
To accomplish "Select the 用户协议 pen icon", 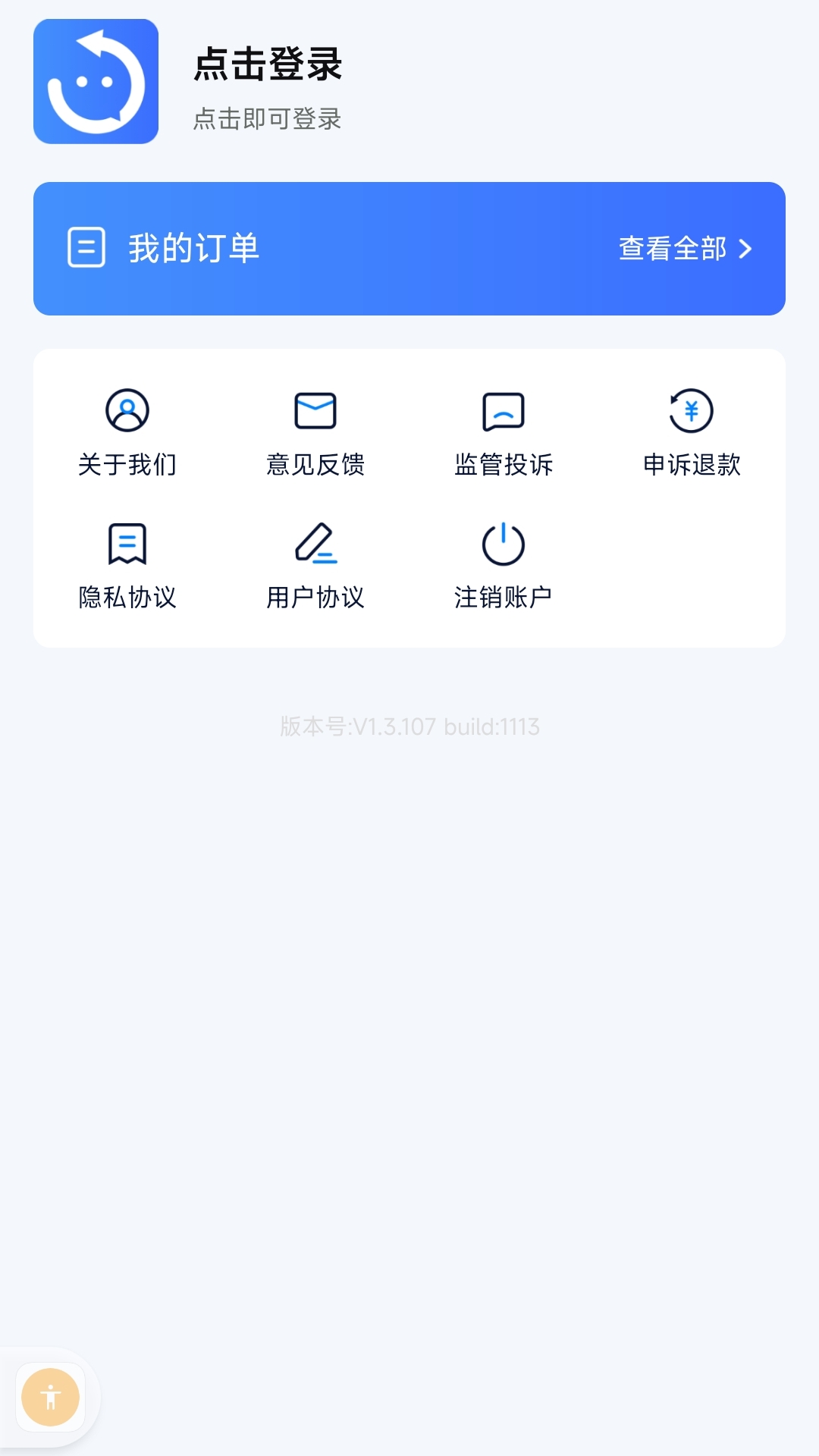I will [315, 541].
